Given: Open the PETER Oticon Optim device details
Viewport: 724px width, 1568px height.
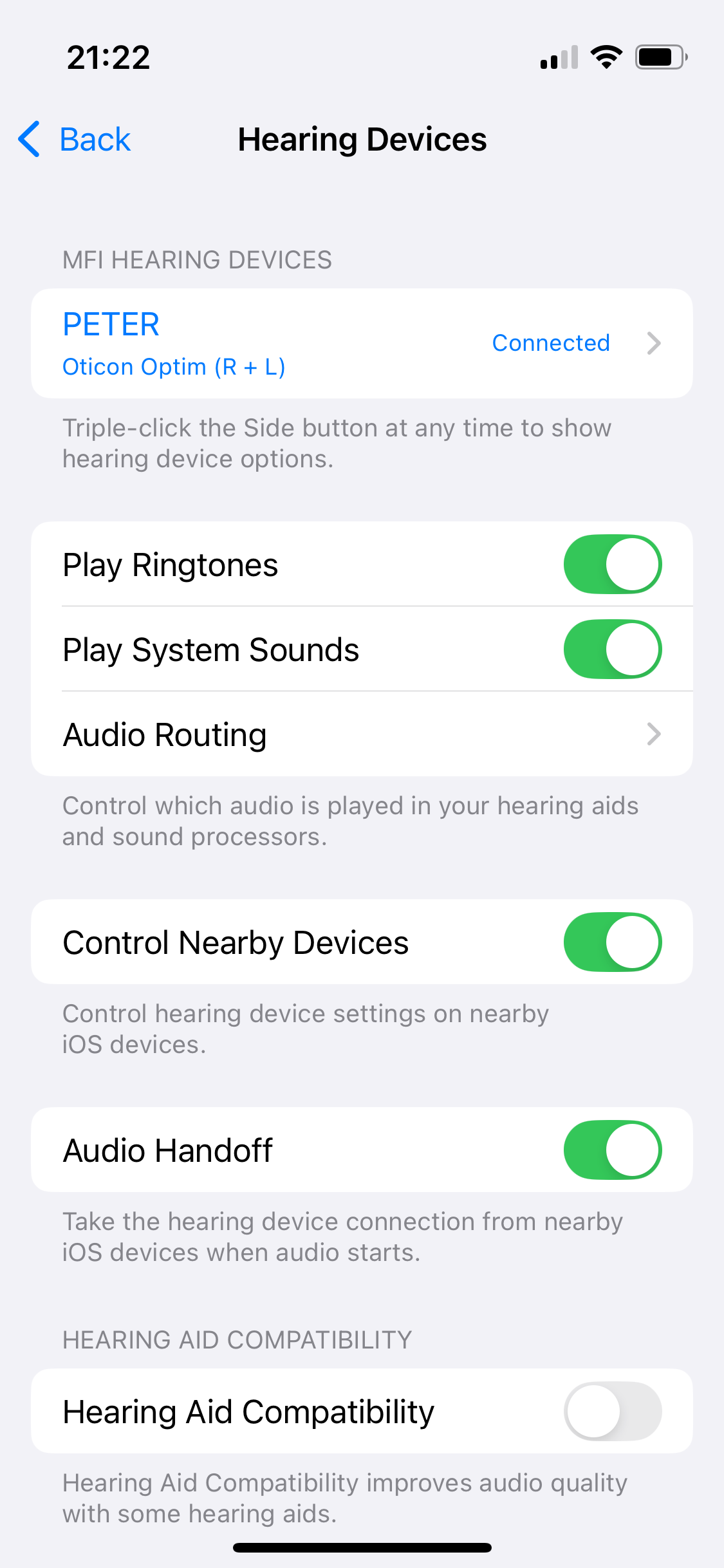Looking at the screenshot, I should coord(362,343).
